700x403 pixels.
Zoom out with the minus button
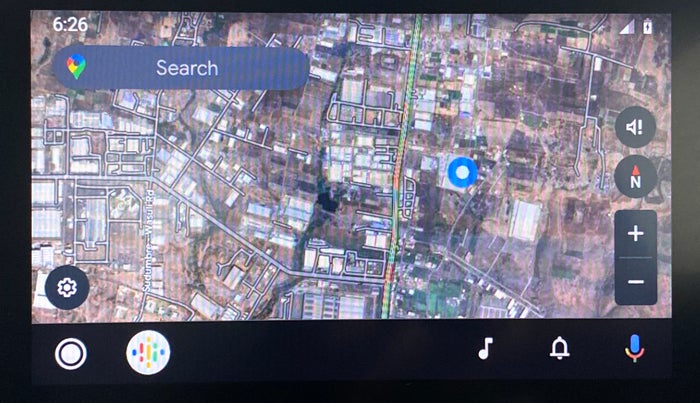point(636,282)
